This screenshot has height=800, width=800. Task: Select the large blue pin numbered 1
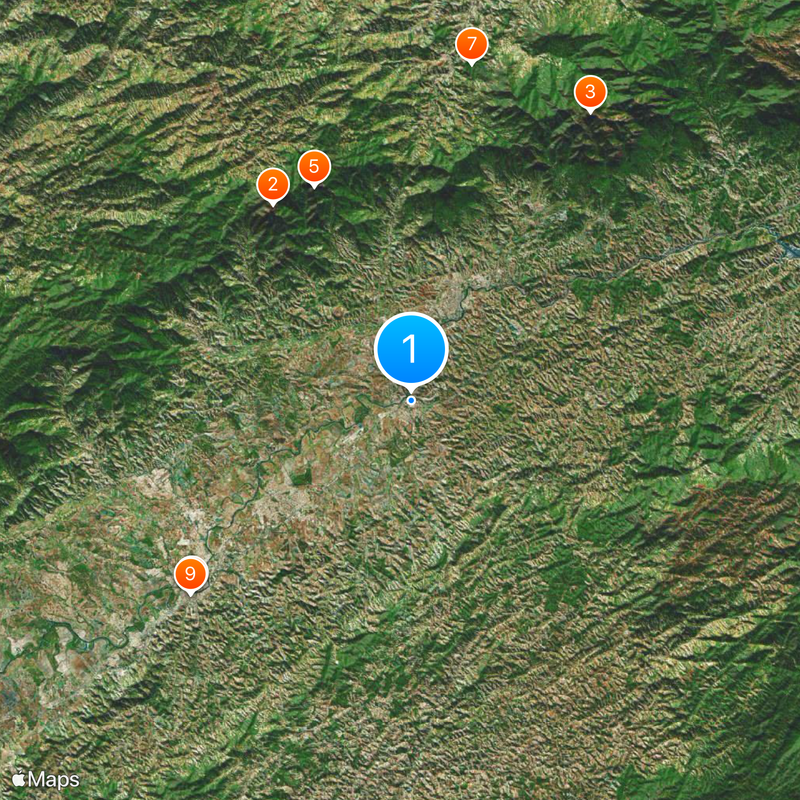[410, 350]
